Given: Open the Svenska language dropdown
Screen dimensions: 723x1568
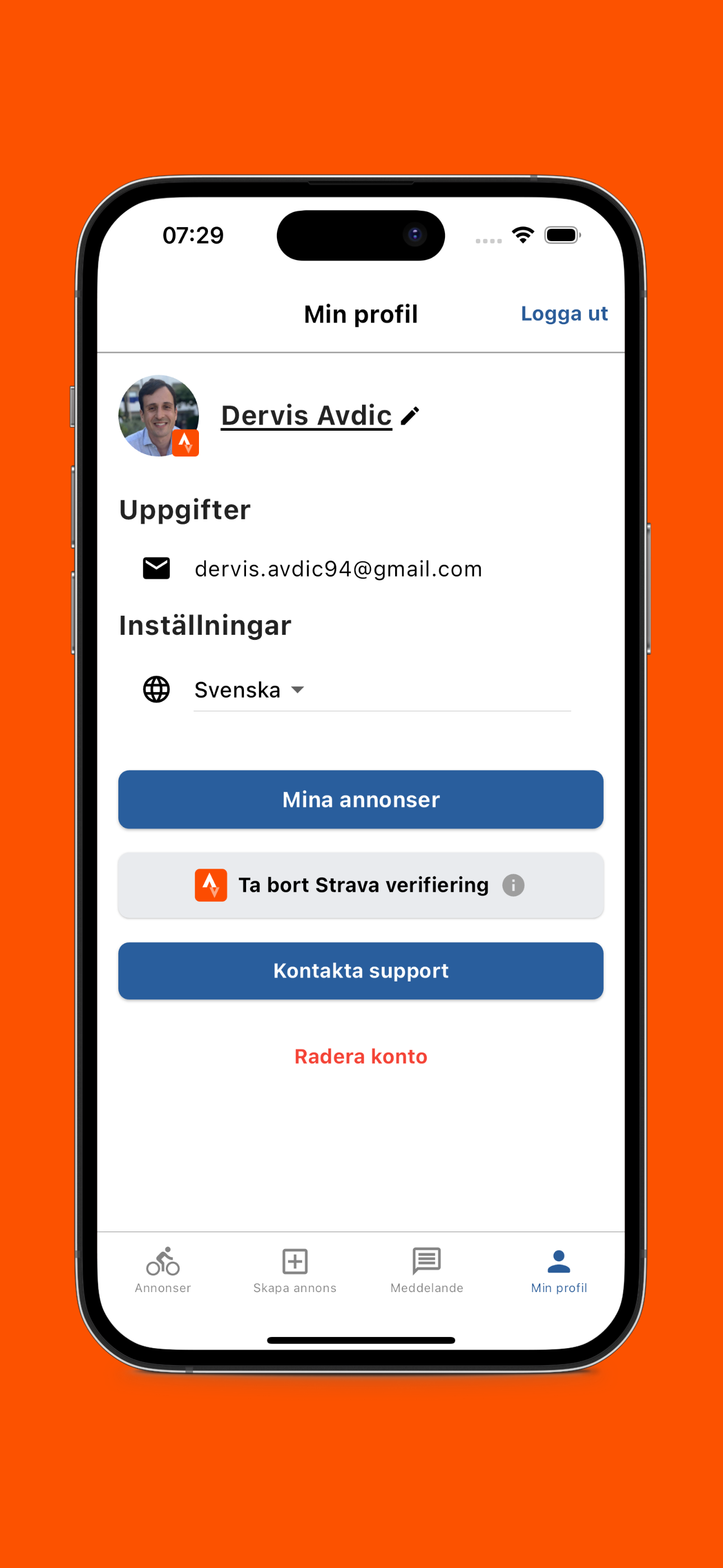Looking at the screenshot, I should click(249, 690).
